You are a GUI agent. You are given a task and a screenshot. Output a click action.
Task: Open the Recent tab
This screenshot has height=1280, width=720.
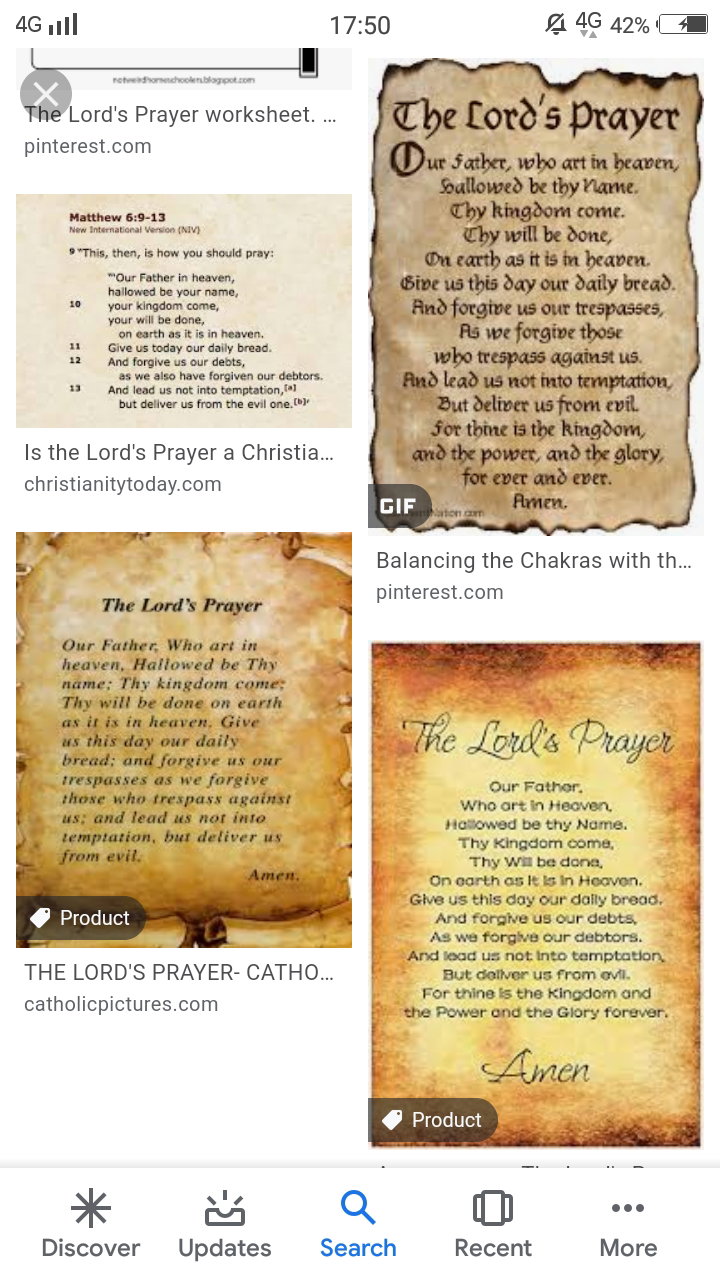coord(493,1224)
